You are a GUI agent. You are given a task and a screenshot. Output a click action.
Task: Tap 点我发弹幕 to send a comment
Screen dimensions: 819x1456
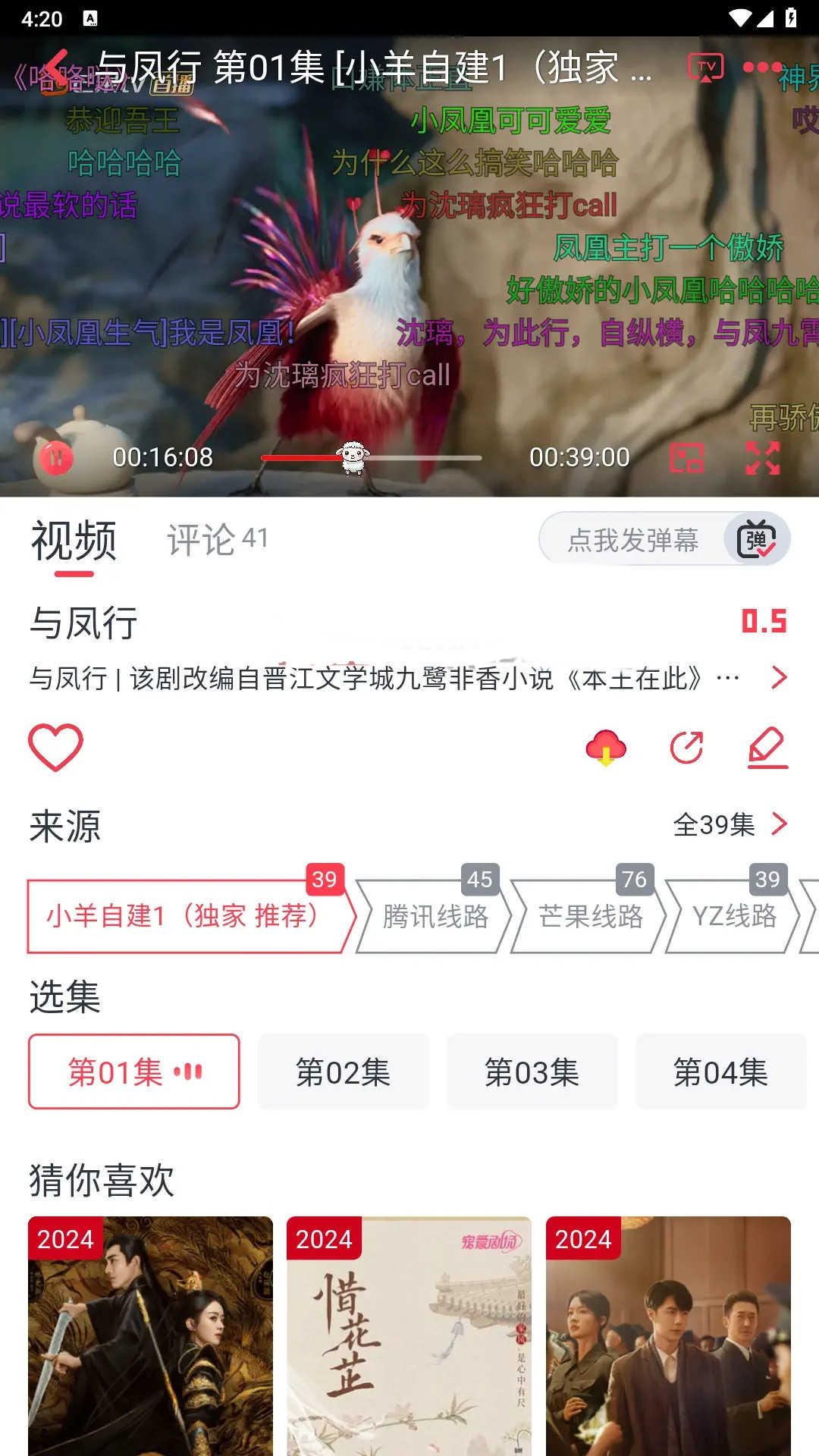point(633,539)
